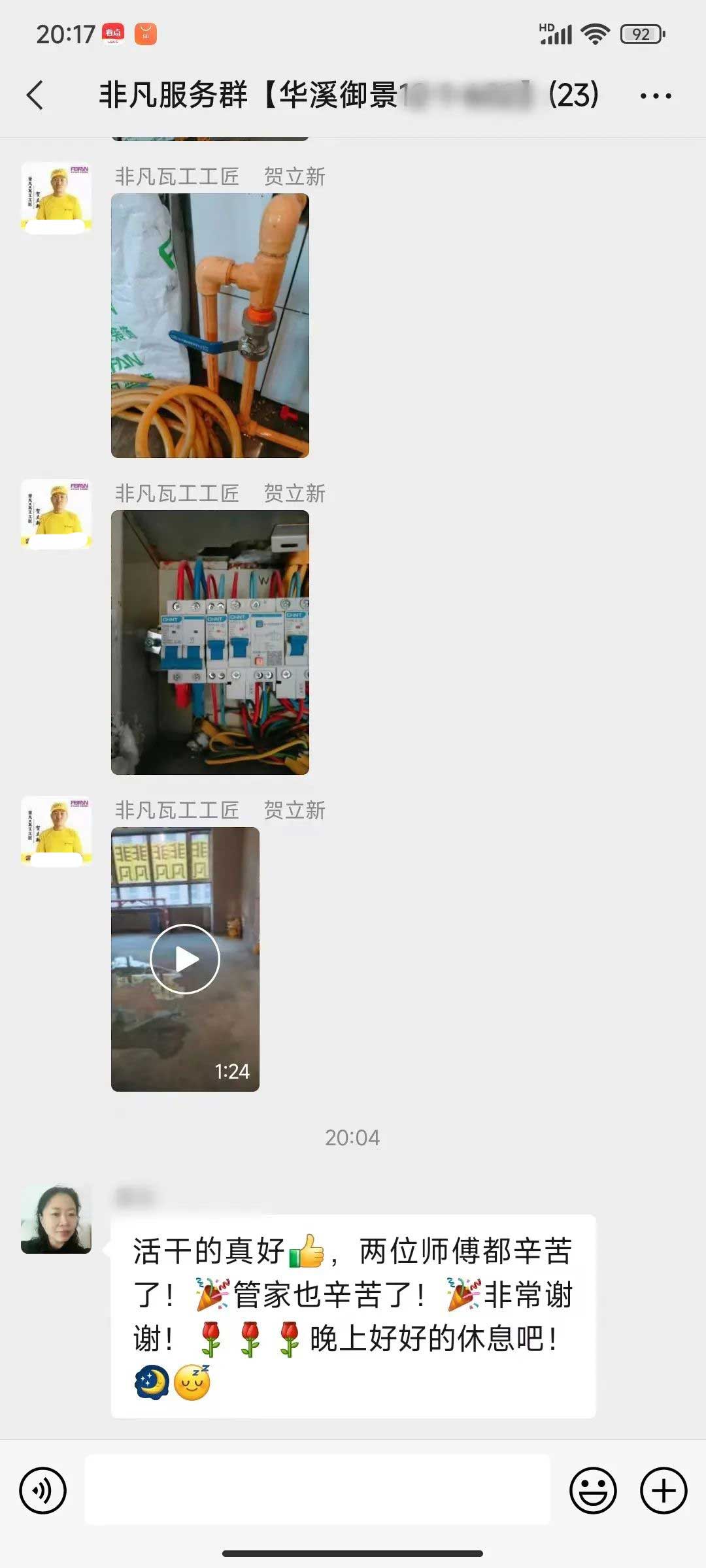Open the profile of the woman who sent thanks

coord(56,1219)
